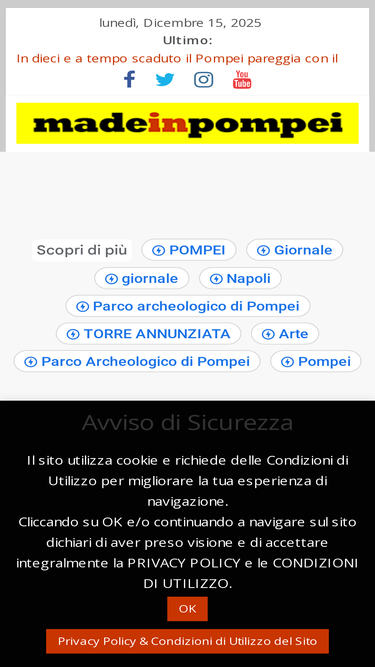Open the Twitter profile icon
The image size is (375, 667).
pos(165,80)
